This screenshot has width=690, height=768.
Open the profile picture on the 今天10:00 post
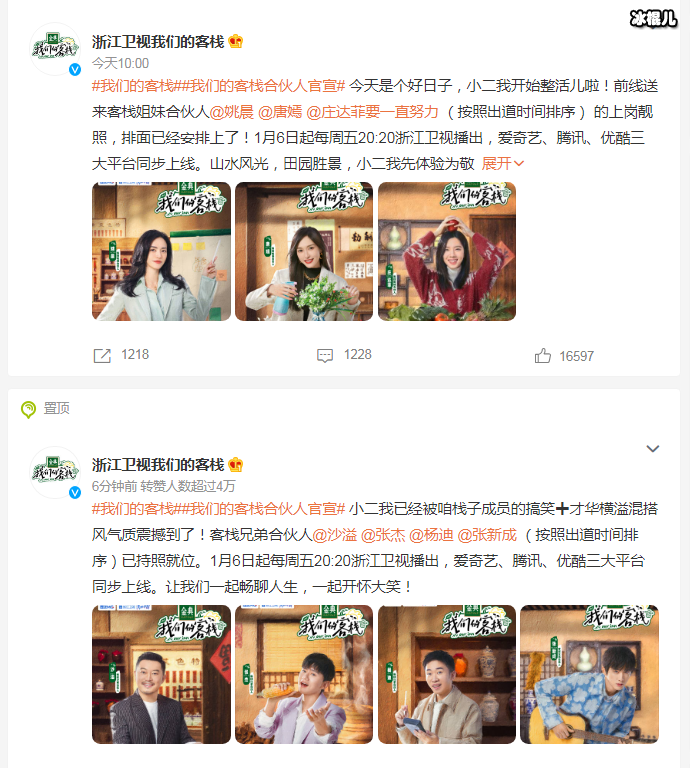56,50
